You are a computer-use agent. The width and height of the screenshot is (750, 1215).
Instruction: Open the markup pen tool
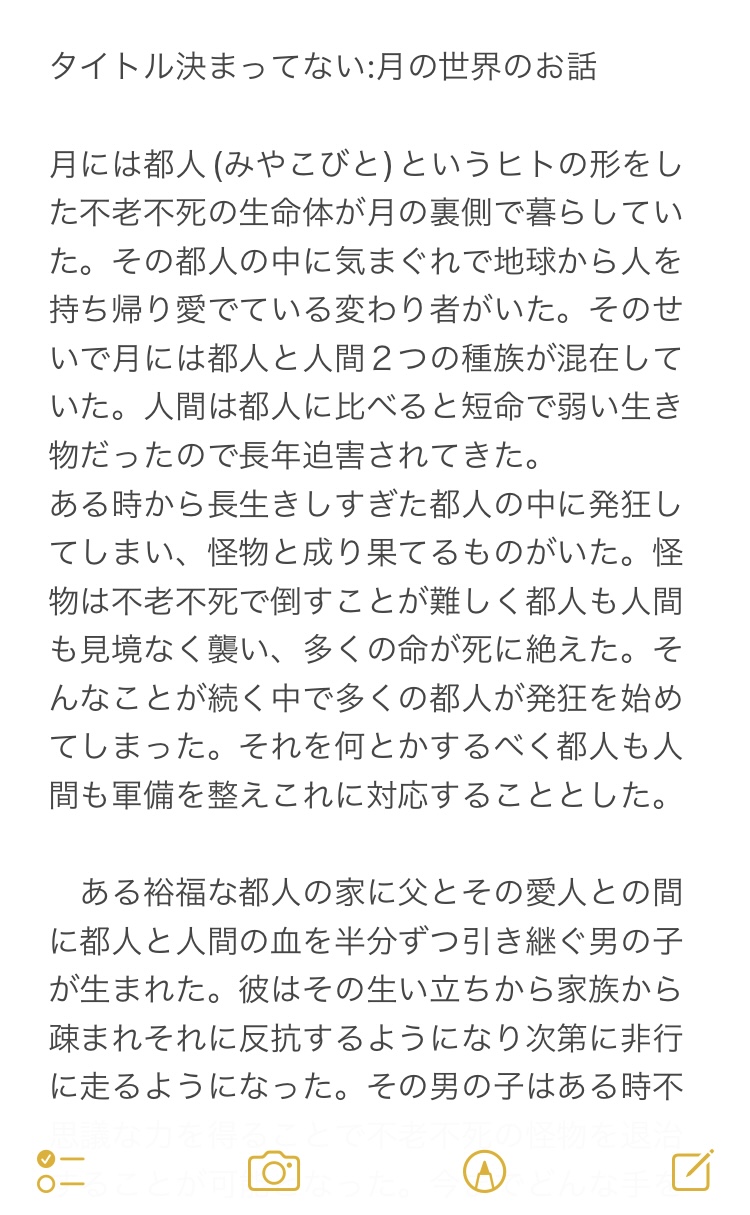point(483,1170)
